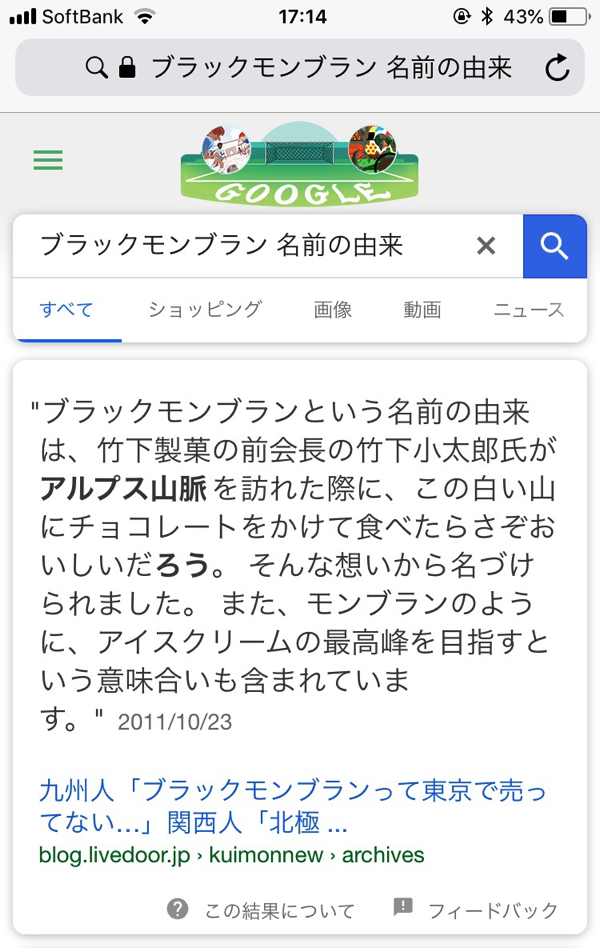Switch to the 画像 tab
The height and width of the screenshot is (948, 600).
[333, 309]
